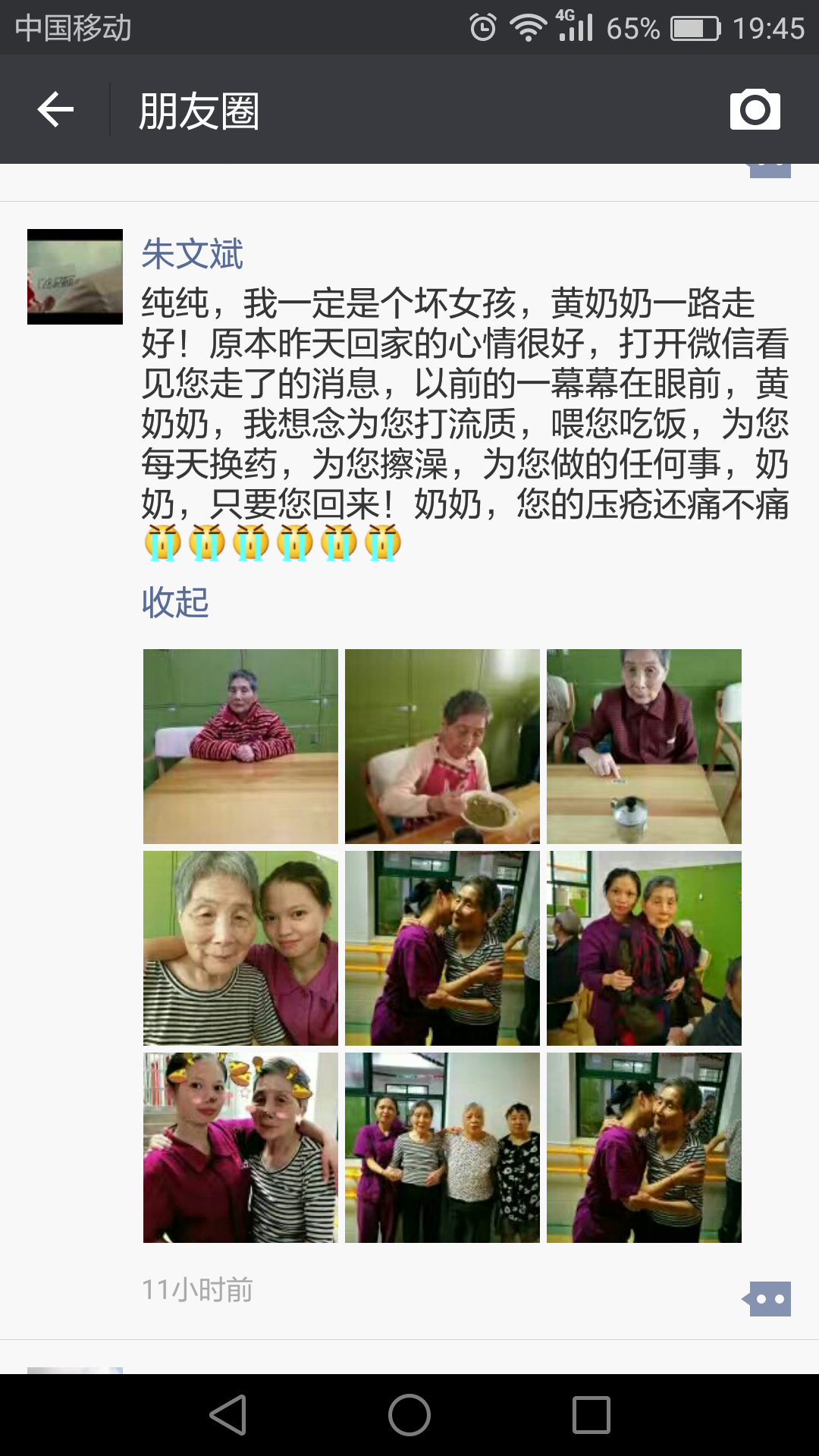
Task: Go back from 朋友圈
Action: click(55, 110)
